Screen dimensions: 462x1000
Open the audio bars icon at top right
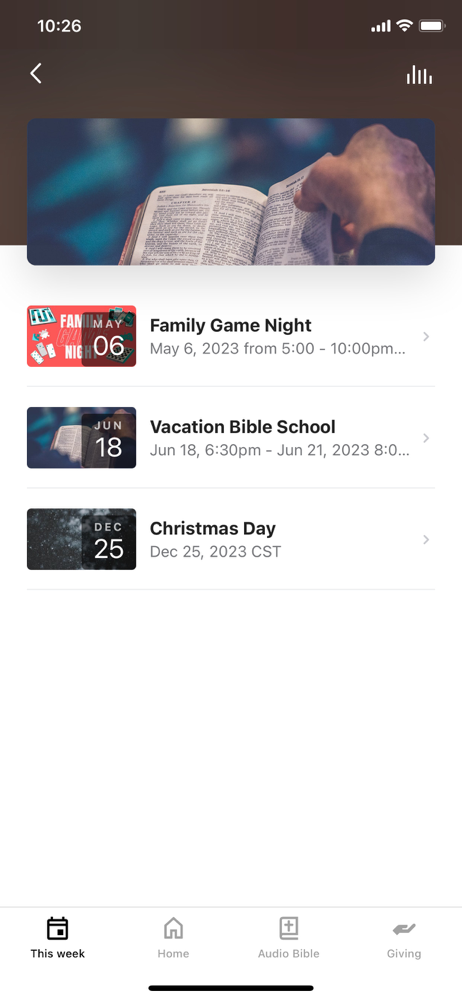tap(419, 75)
